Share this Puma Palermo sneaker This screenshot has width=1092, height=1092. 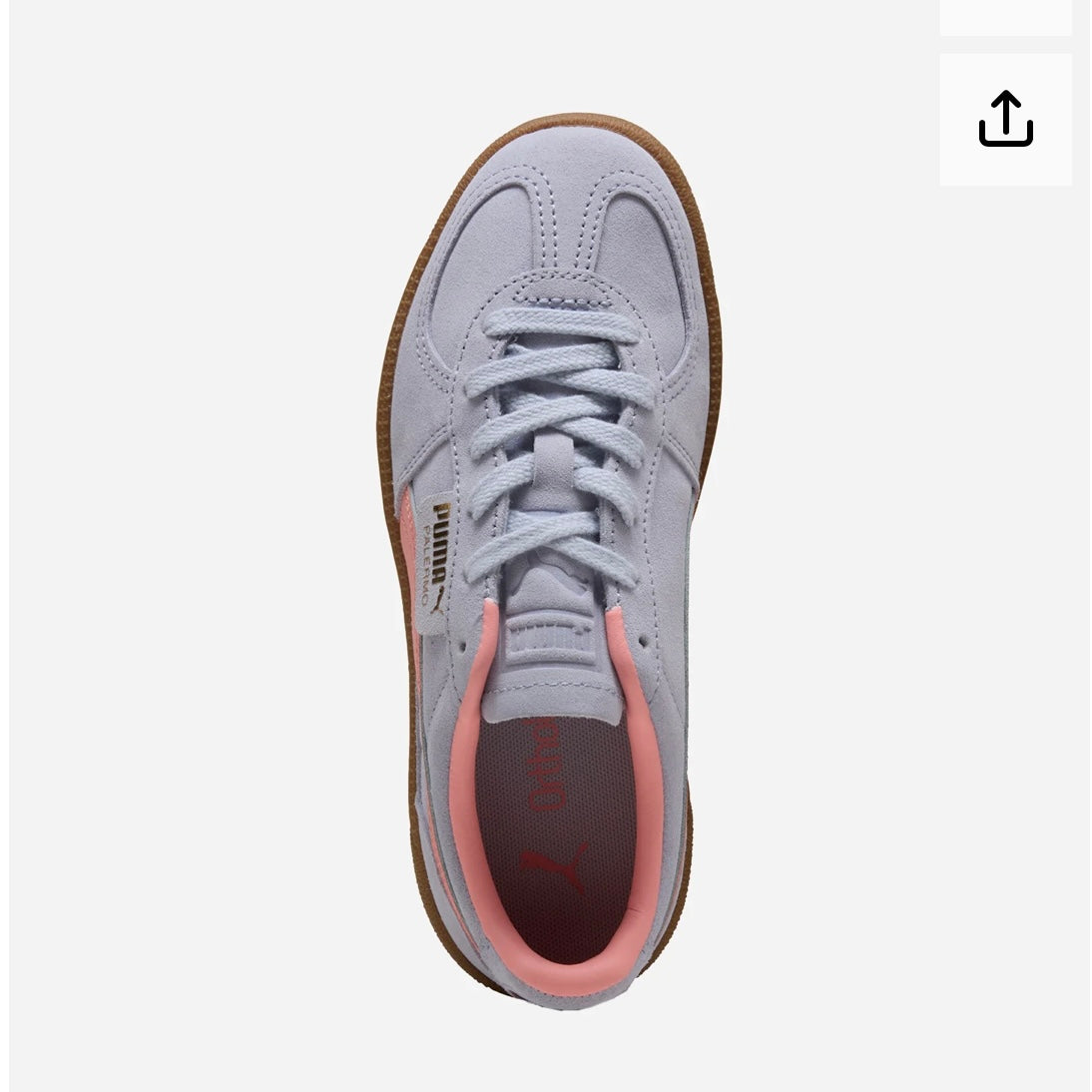pos(1005,120)
